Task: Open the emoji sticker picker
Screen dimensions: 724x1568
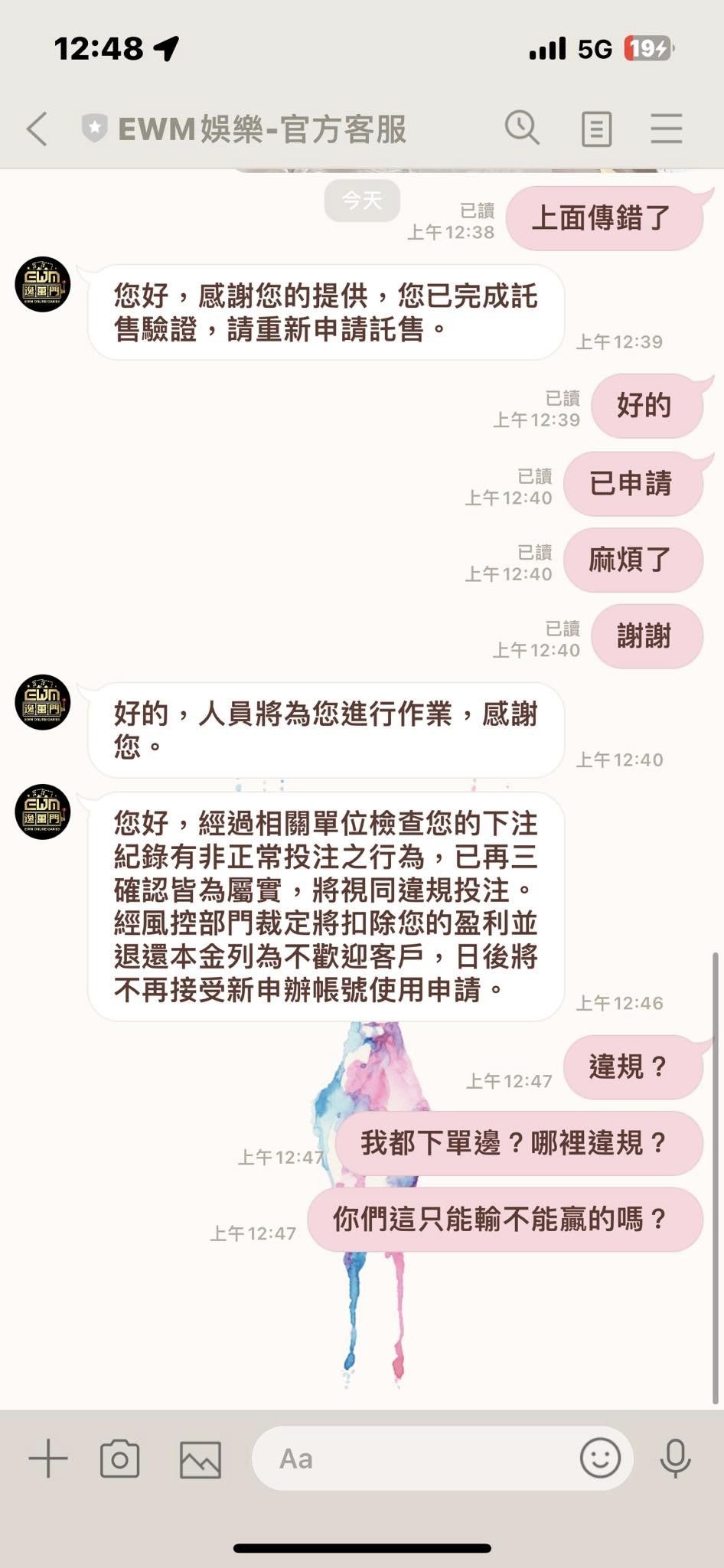Action: point(600,1458)
